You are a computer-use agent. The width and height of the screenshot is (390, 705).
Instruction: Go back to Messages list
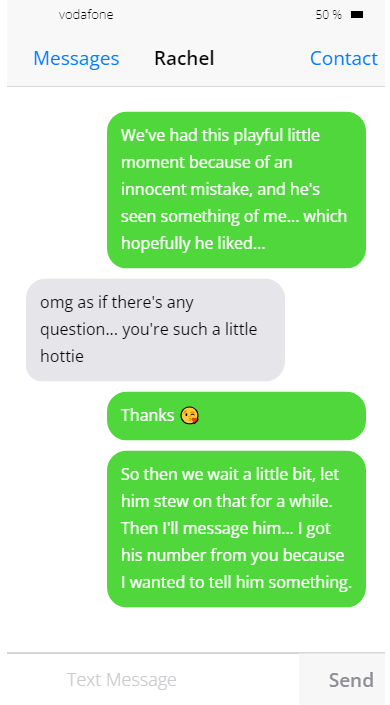(x=76, y=58)
